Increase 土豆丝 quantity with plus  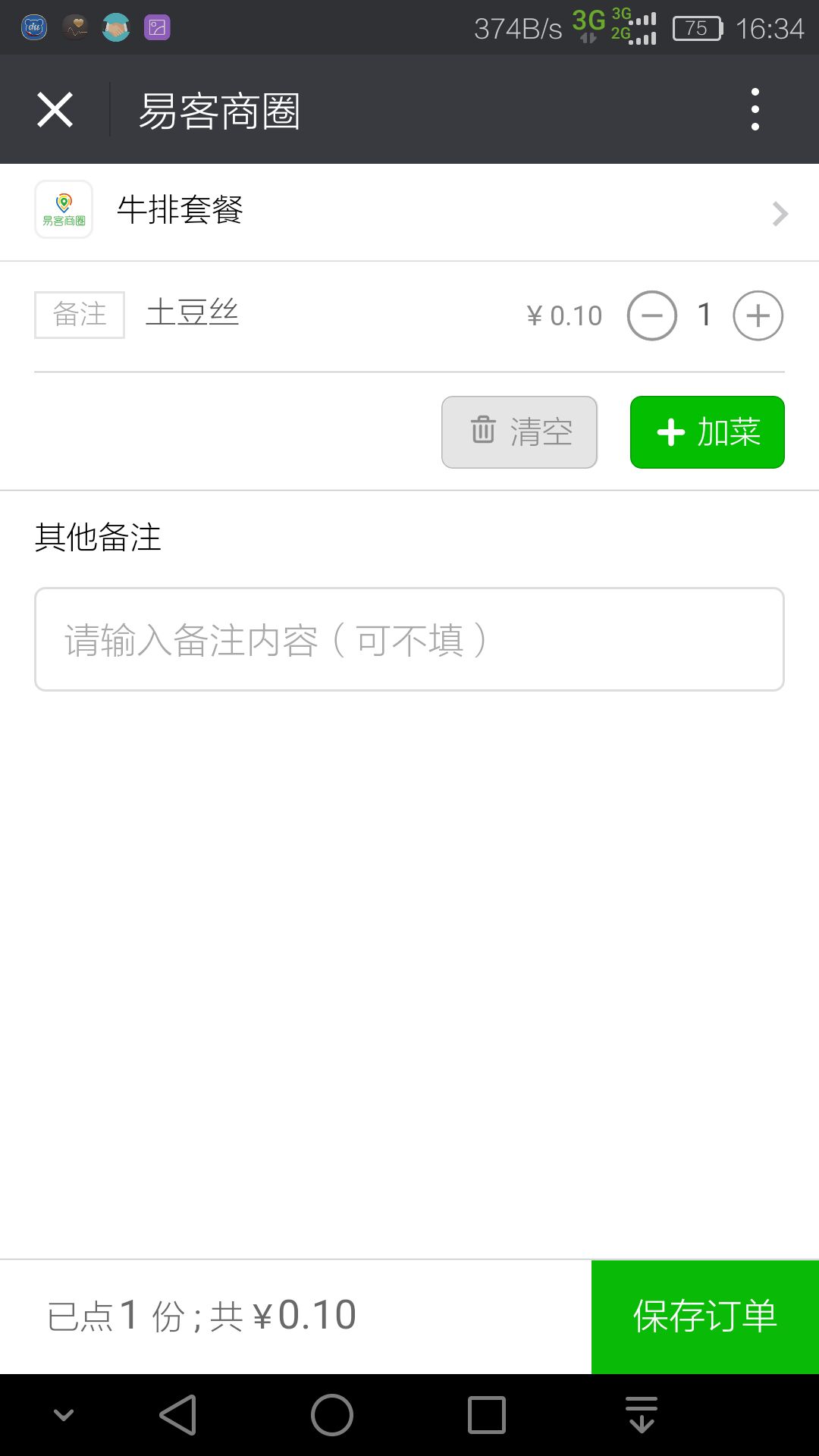click(x=758, y=315)
